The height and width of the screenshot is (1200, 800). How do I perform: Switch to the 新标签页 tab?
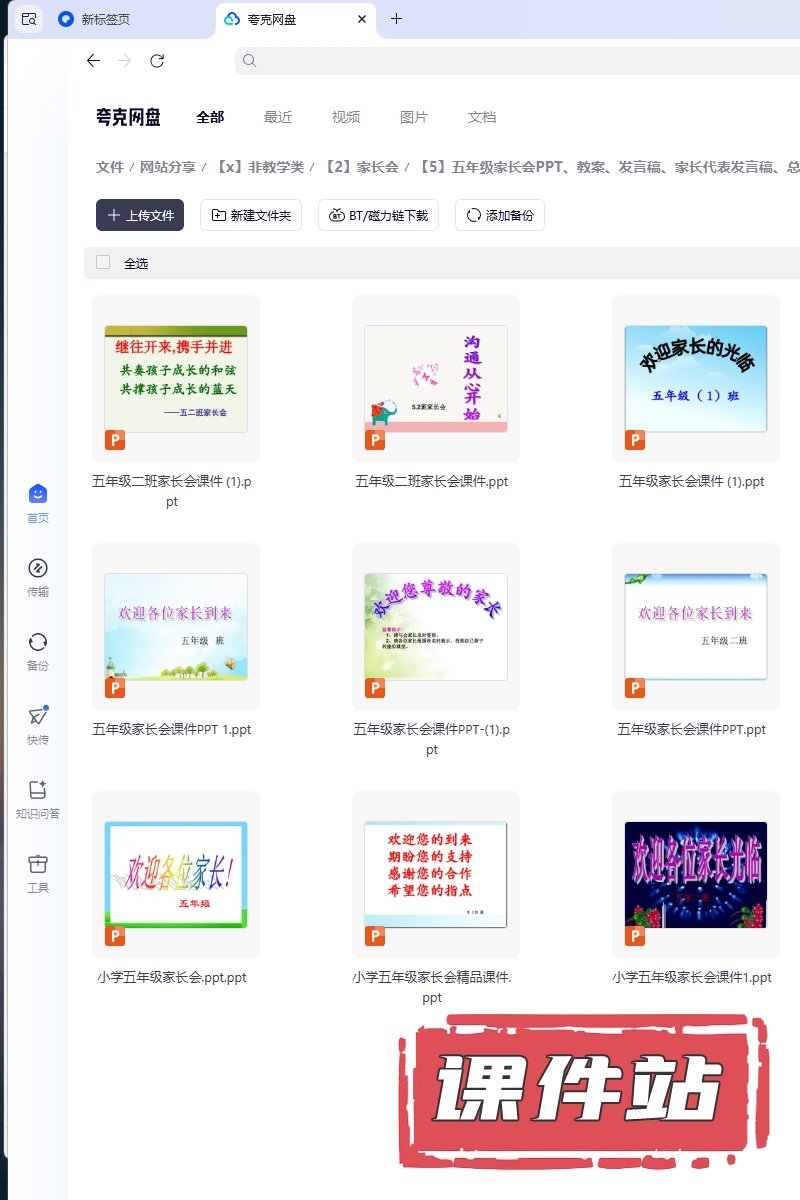105,19
